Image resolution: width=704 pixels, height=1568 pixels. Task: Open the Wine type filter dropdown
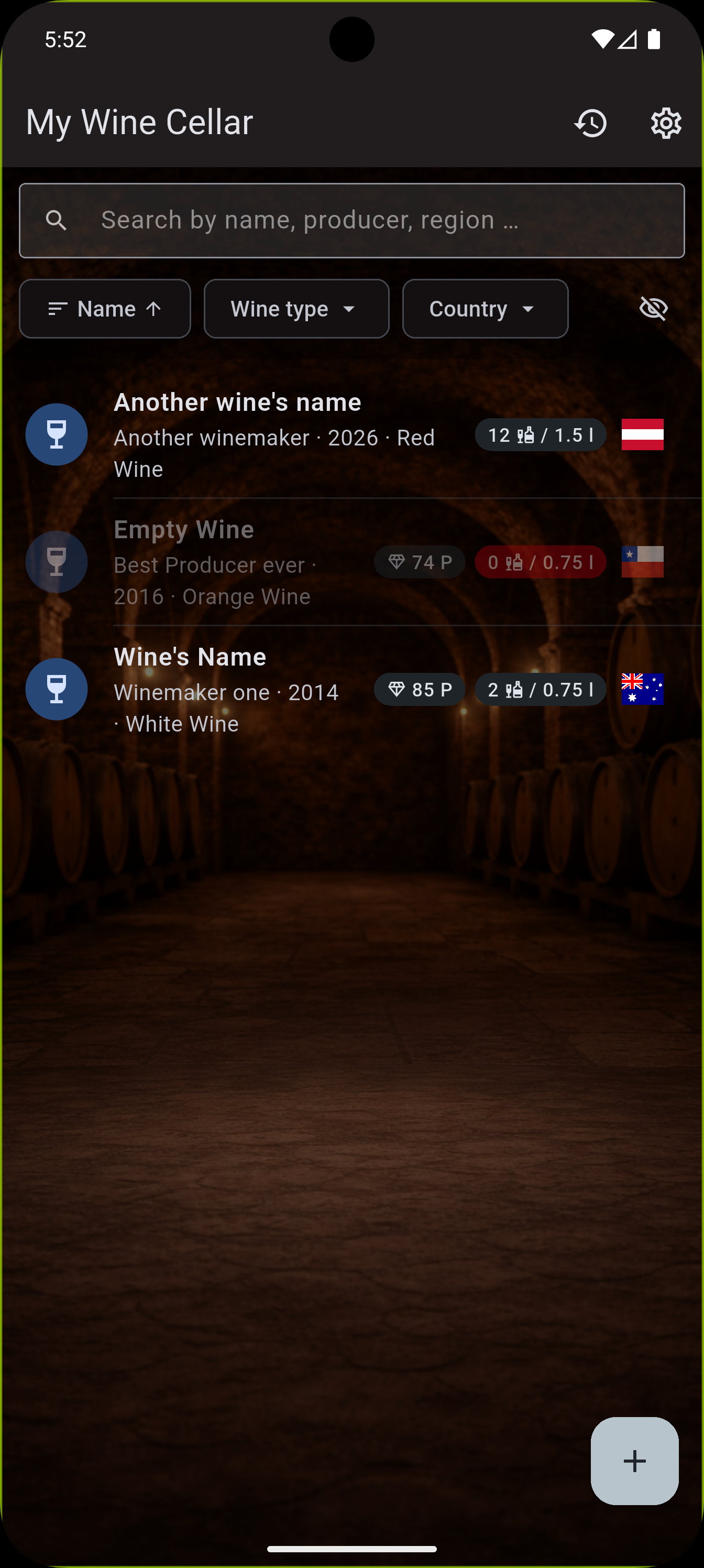(296, 308)
